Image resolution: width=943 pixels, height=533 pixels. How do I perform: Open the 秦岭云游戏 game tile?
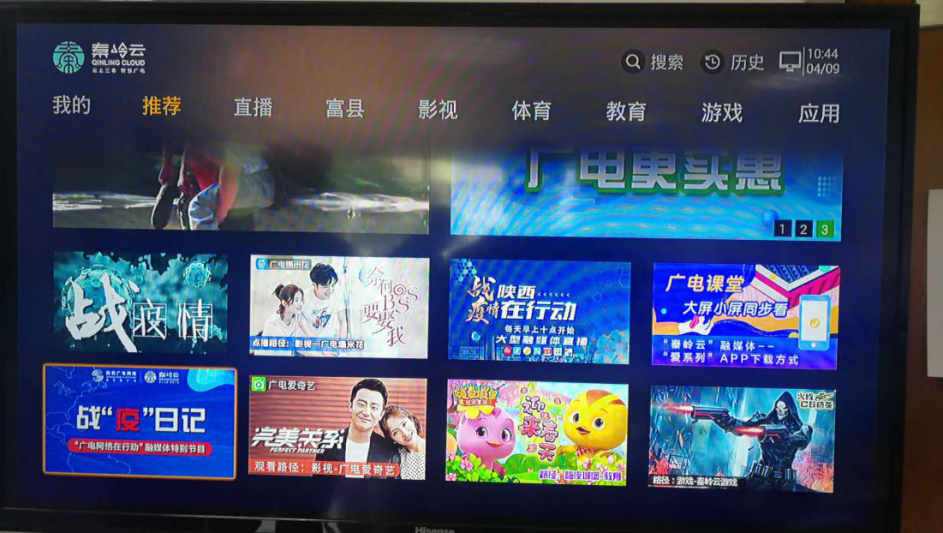tap(741, 437)
